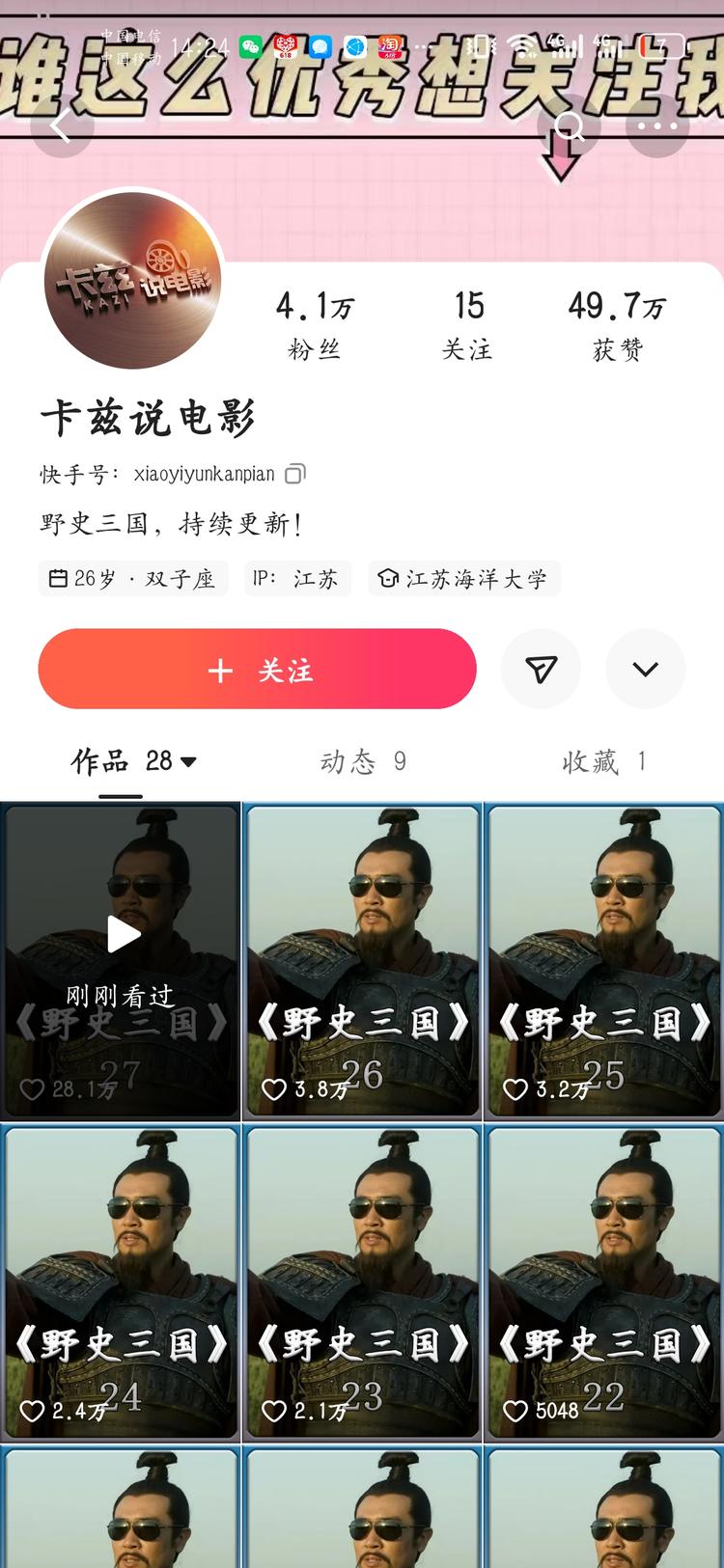
Task: Tap the like heart on video 26
Action: coord(274,1087)
